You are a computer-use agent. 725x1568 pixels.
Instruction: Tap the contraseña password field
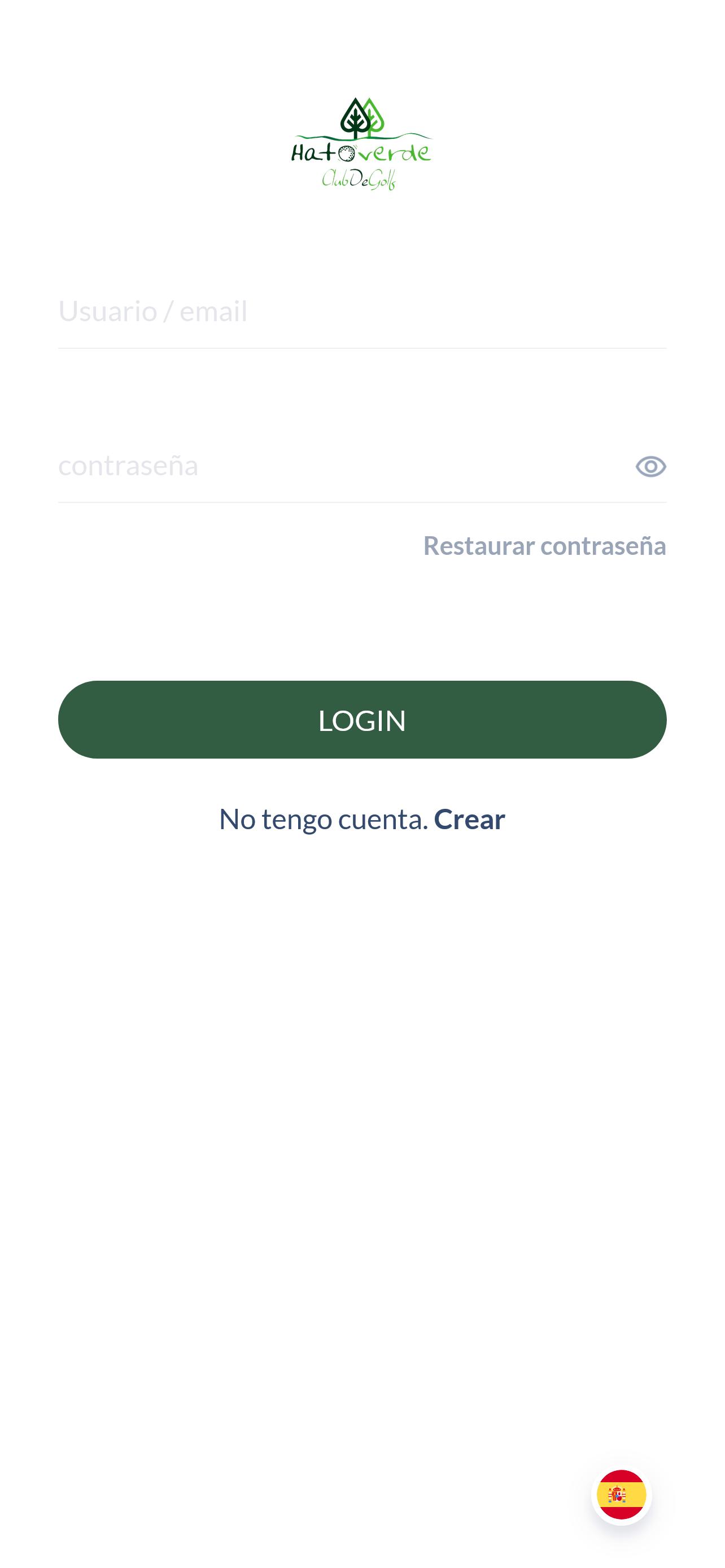[341, 466]
